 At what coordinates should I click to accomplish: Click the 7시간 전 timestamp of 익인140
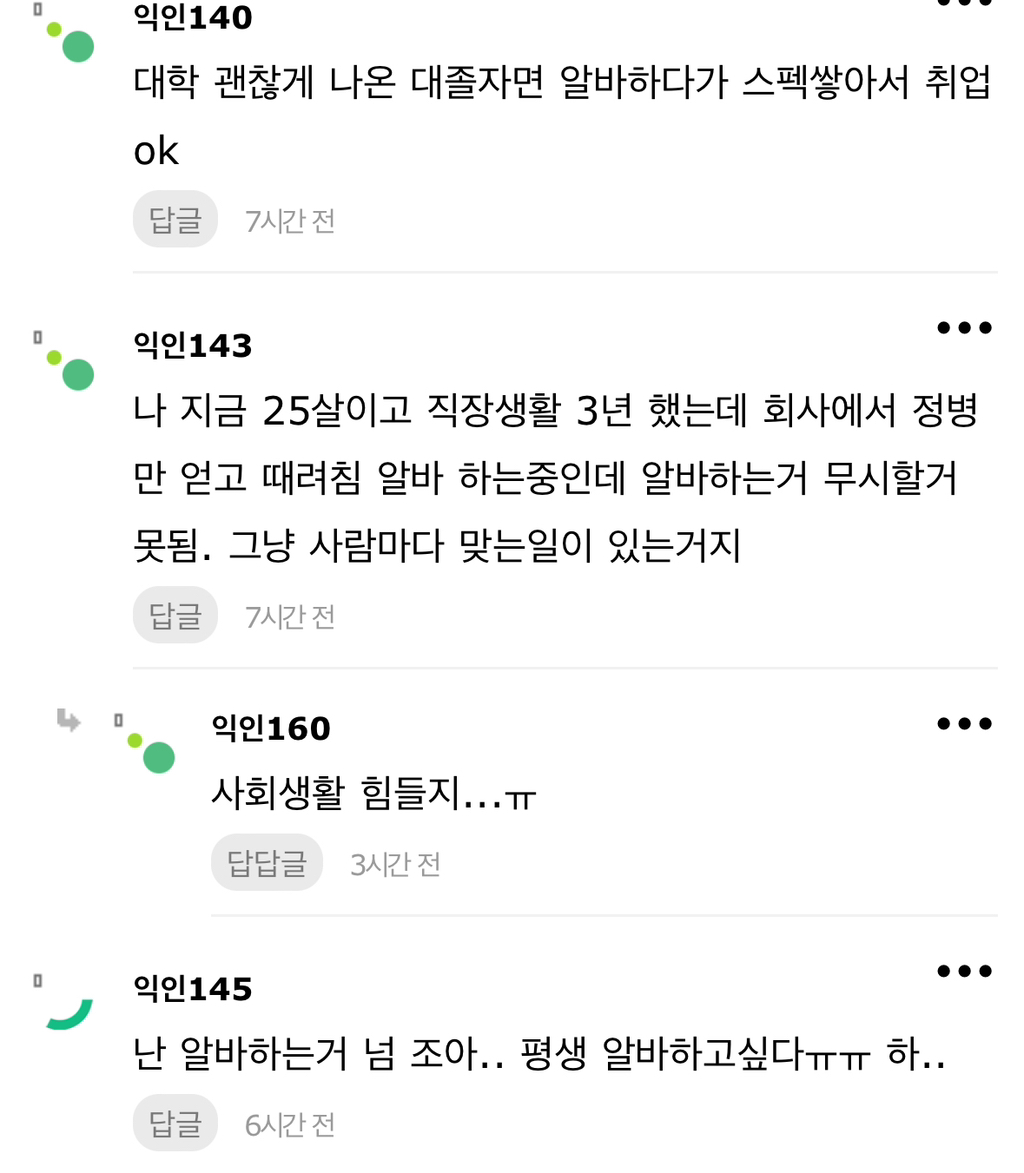[290, 218]
